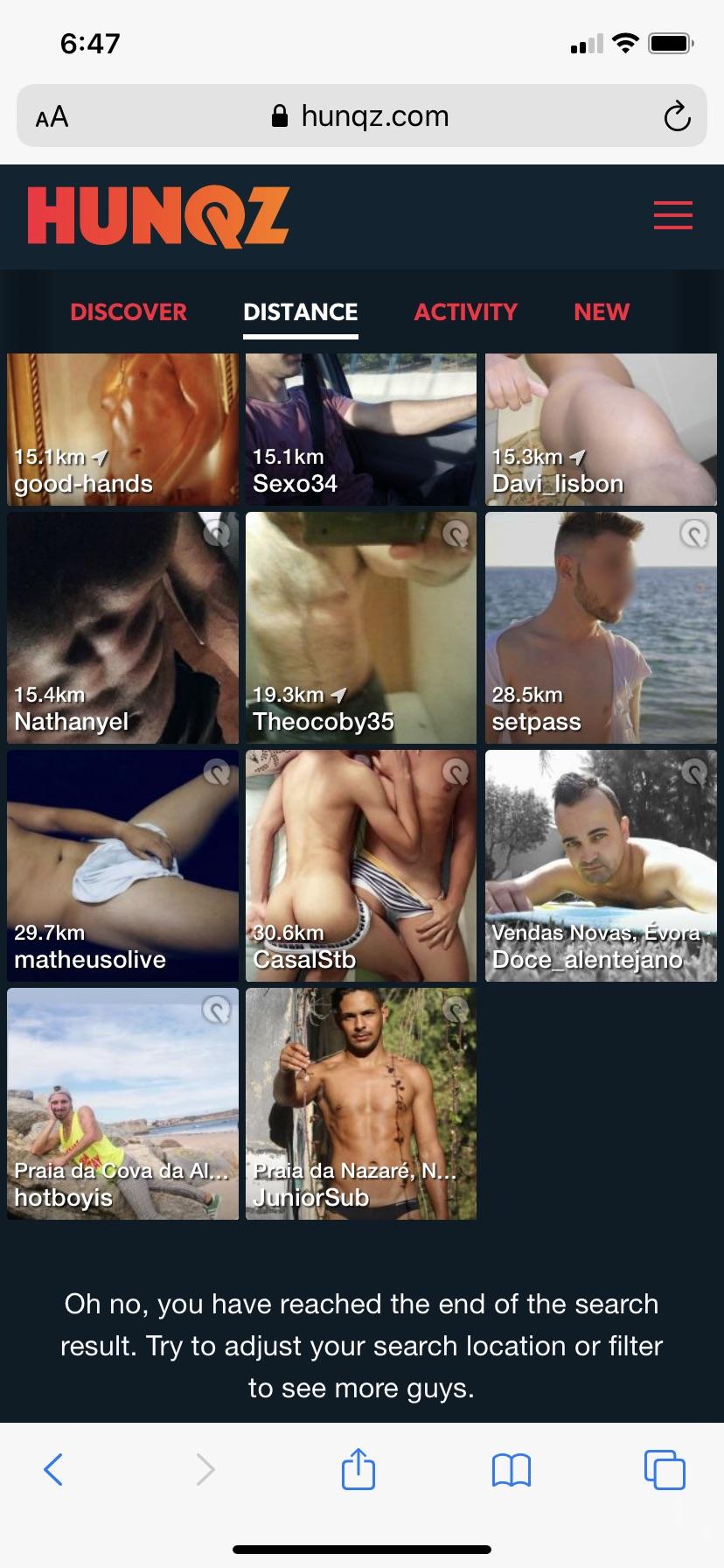Switch to the Discover tab
Viewport: 724px width, 1568px height.
[x=129, y=312]
